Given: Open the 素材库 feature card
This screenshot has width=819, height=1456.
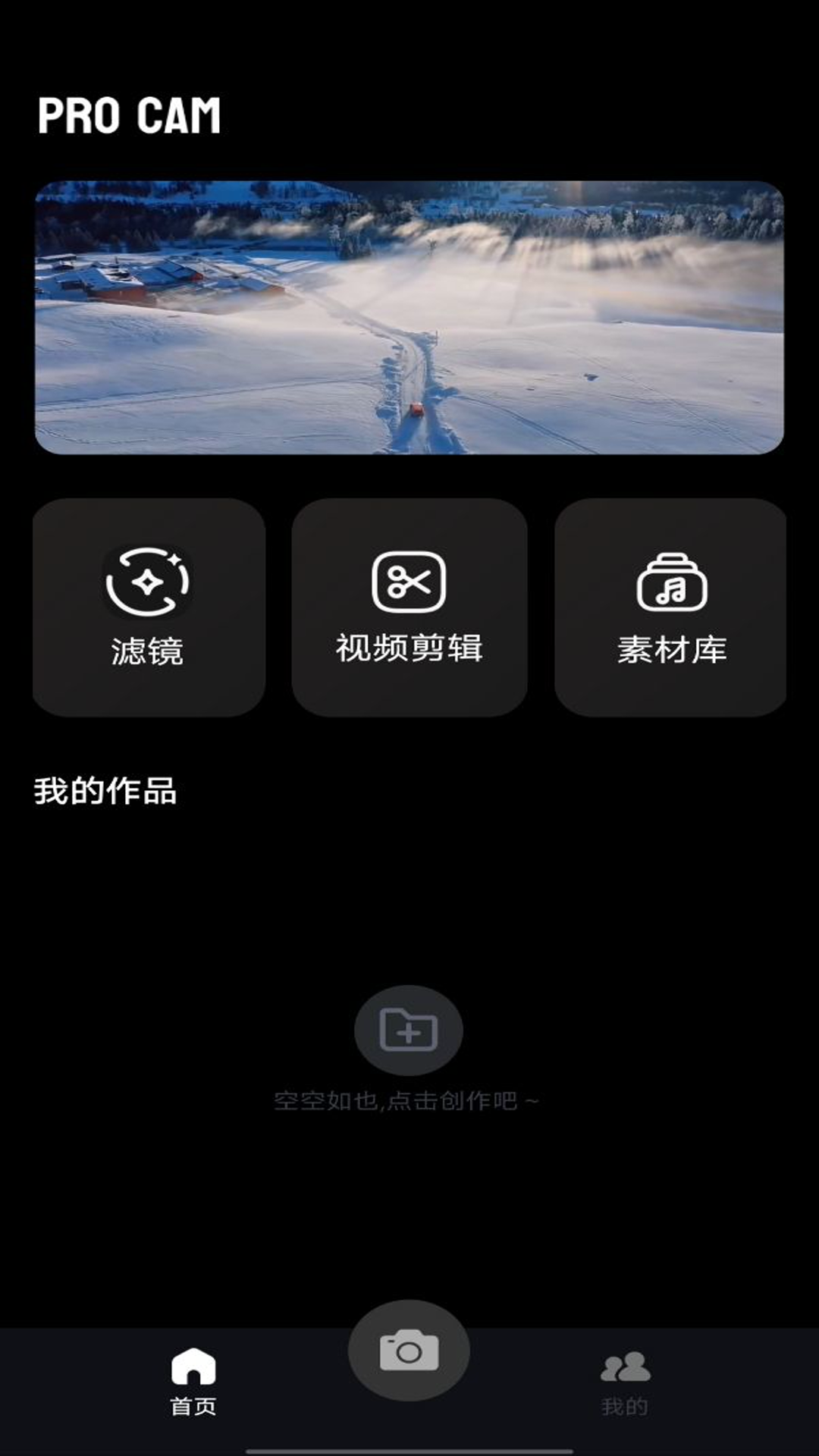Looking at the screenshot, I should pos(670,607).
